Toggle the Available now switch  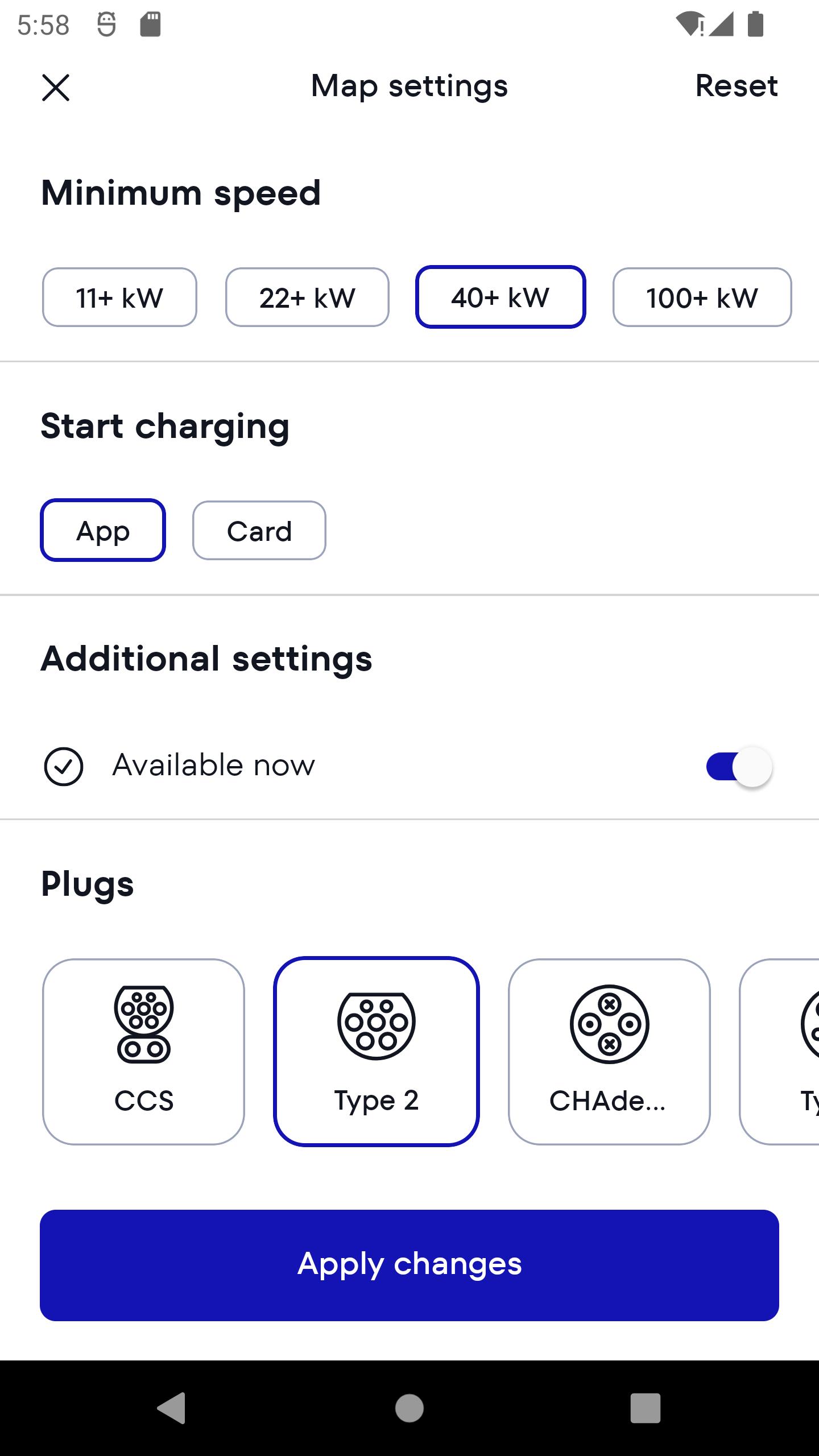(x=738, y=767)
